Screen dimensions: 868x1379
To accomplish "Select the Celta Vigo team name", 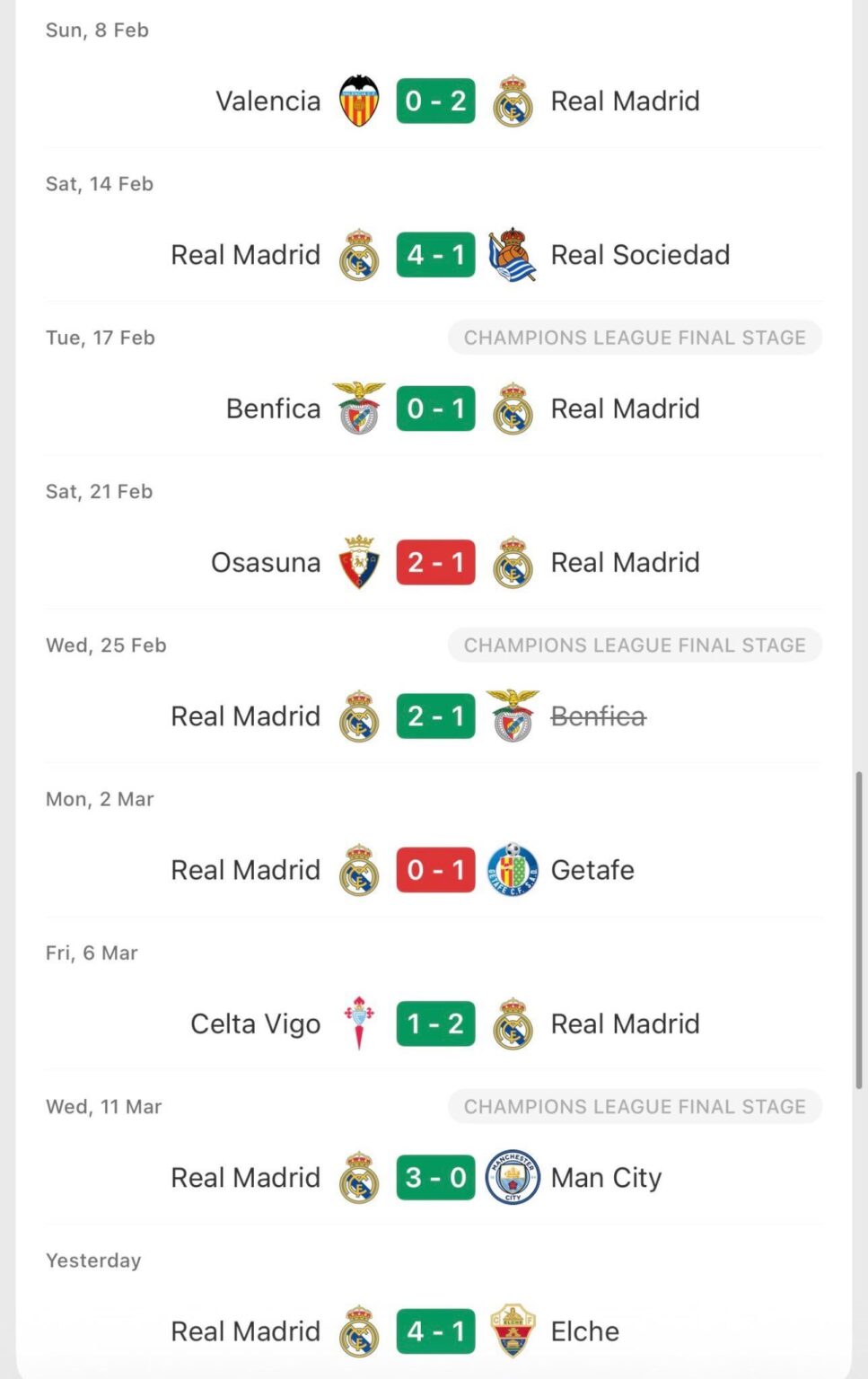I will (254, 1023).
